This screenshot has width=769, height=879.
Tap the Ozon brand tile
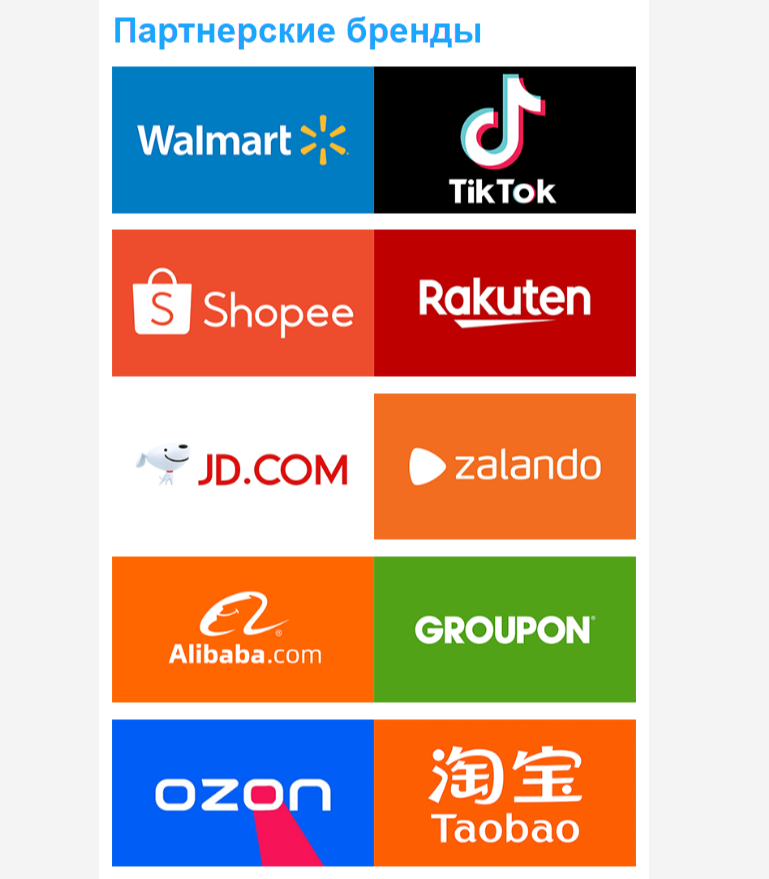pyautogui.click(x=243, y=793)
